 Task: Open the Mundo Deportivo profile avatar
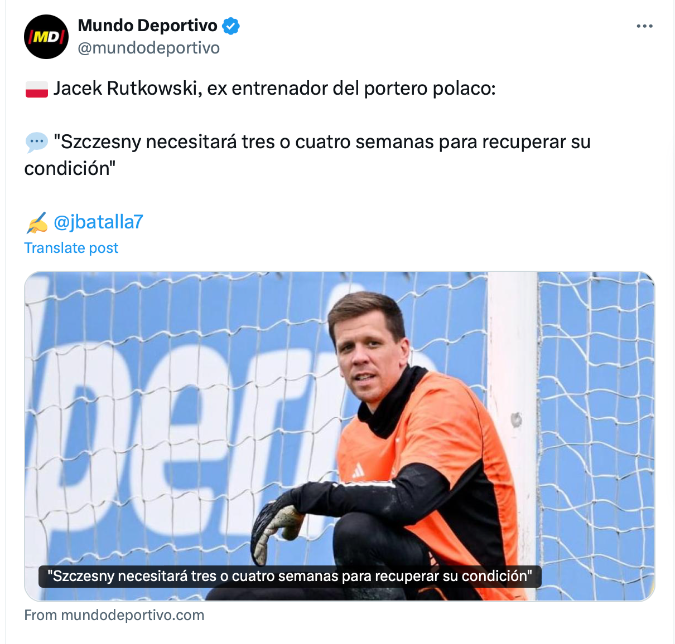(x=46, y=37)
